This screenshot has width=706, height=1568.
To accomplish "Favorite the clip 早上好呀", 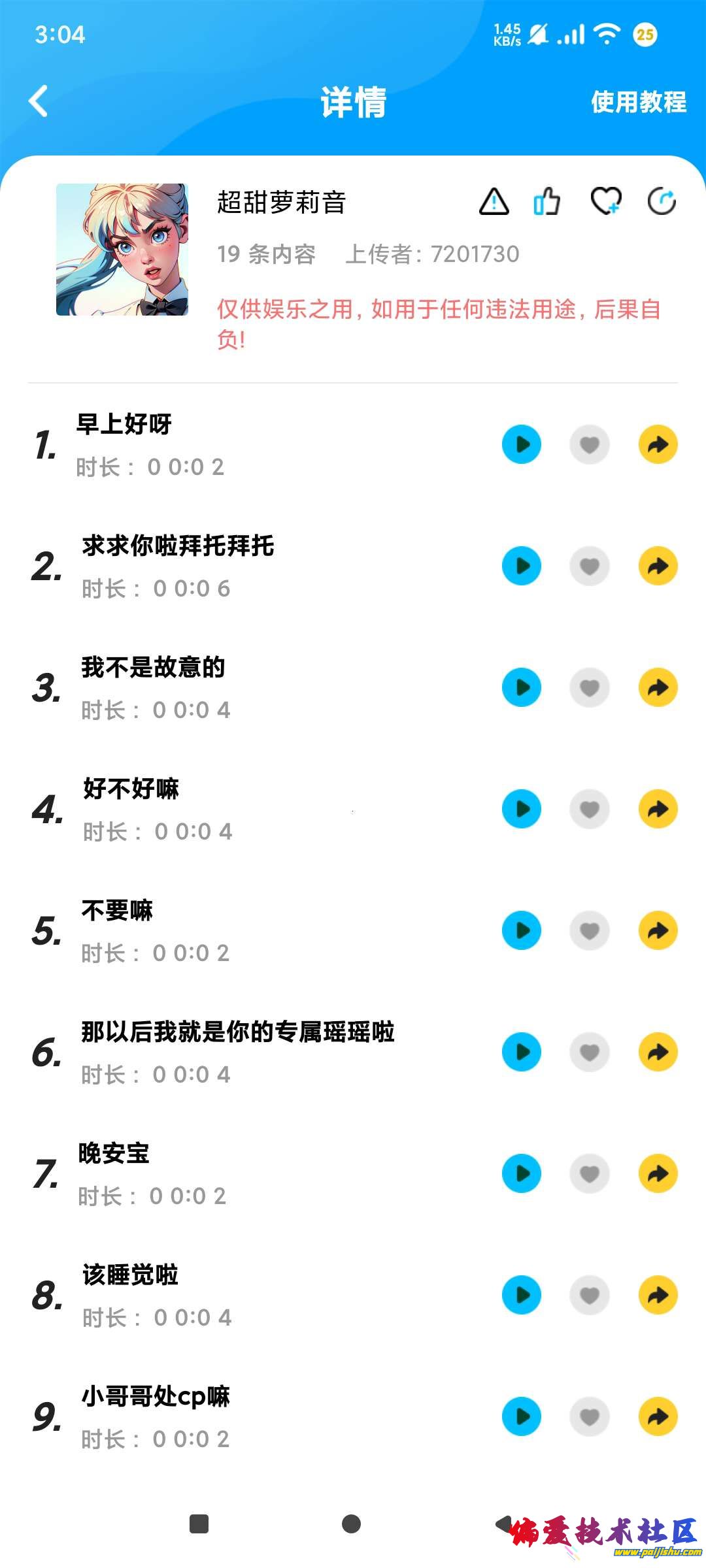I will 590,445.
